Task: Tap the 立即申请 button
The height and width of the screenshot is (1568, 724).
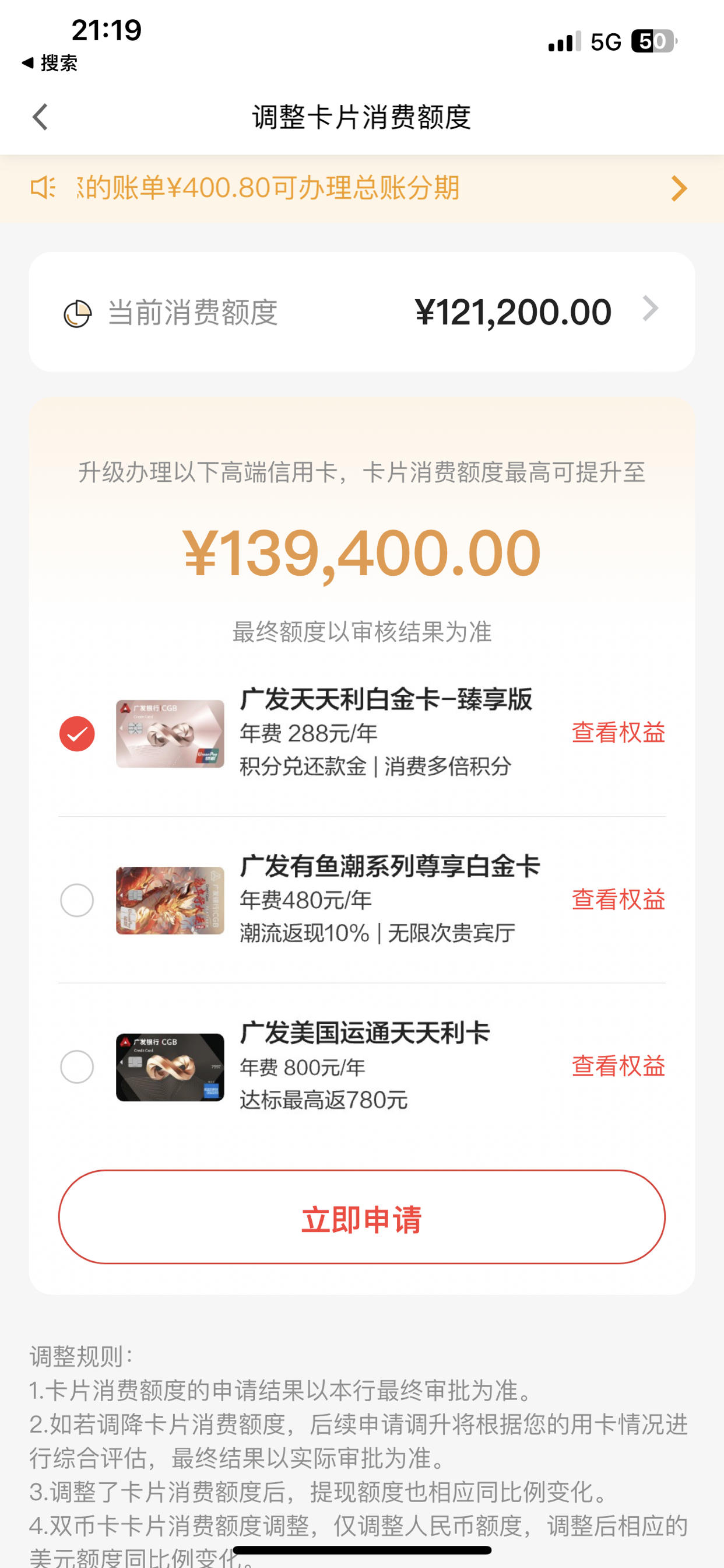Action: point(362,1217)
